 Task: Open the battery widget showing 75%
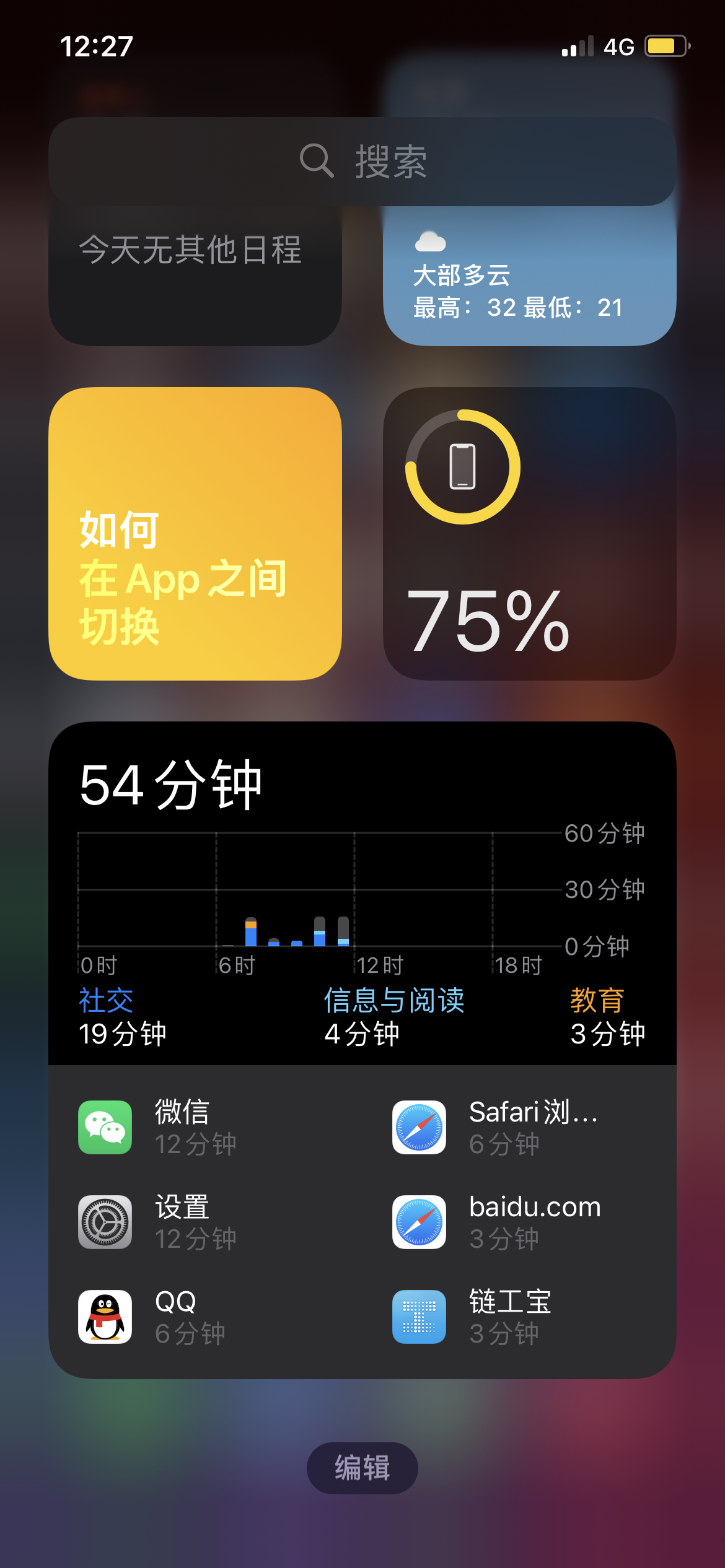point(529,533)
